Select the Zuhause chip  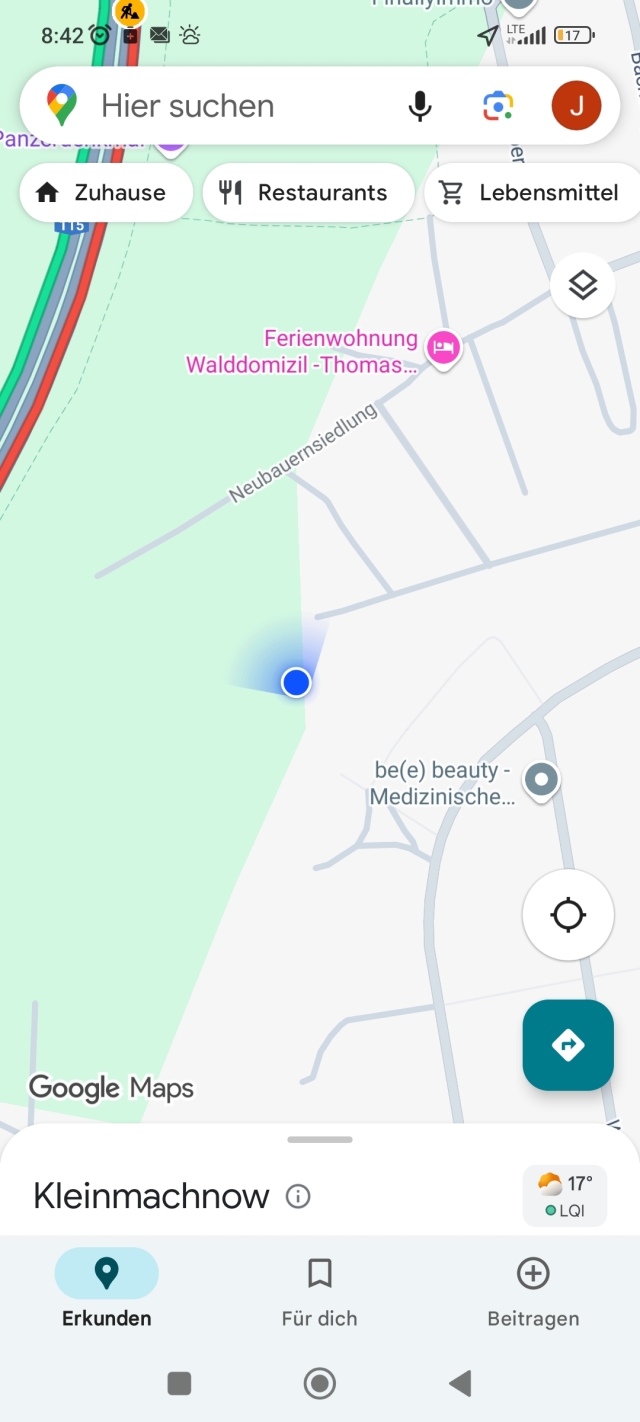coord(105,193)
